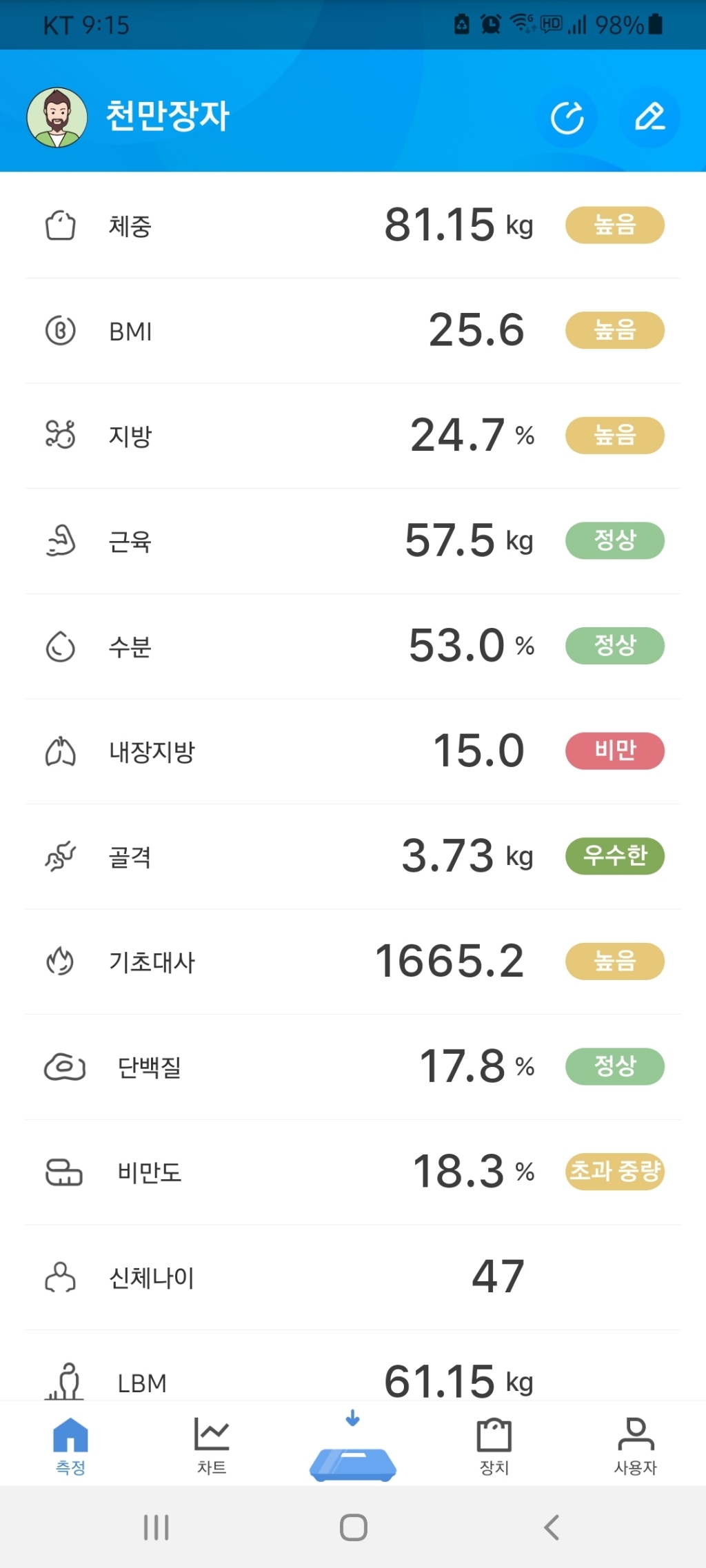View the 골격 measurement

[353, 857]
